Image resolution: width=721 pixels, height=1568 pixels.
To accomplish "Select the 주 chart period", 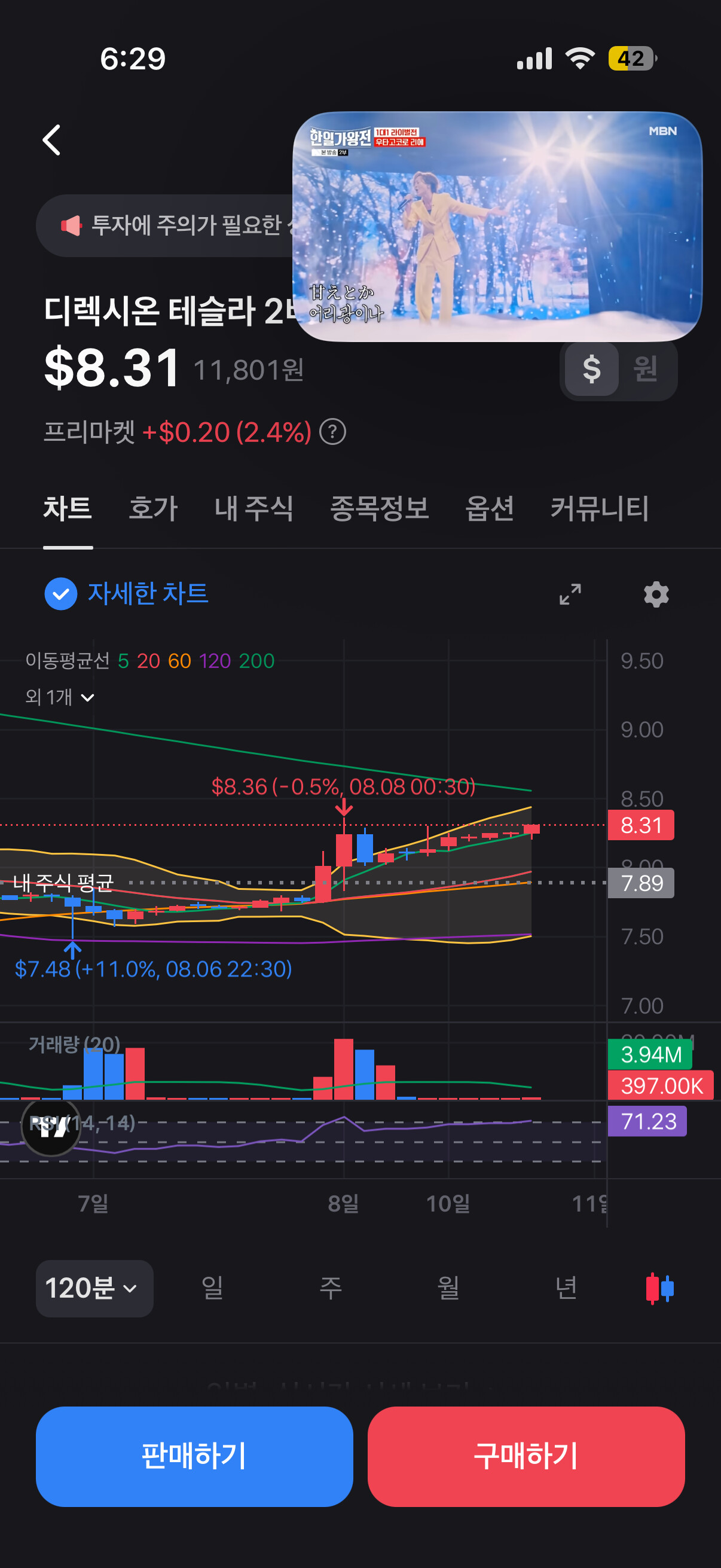I will tap(331, 1288).
